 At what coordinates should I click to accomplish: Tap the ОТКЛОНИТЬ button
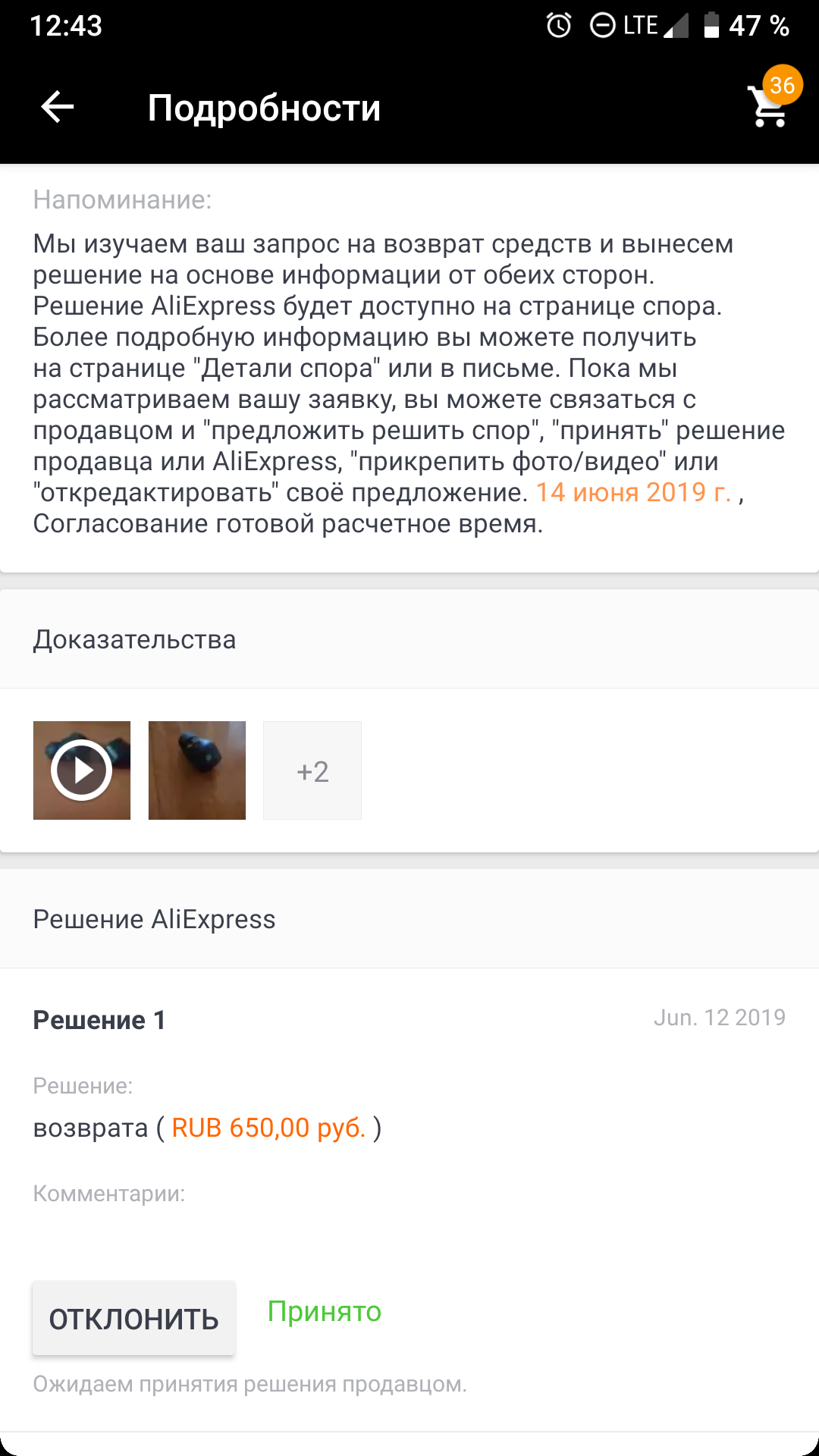pos(133,1319)
